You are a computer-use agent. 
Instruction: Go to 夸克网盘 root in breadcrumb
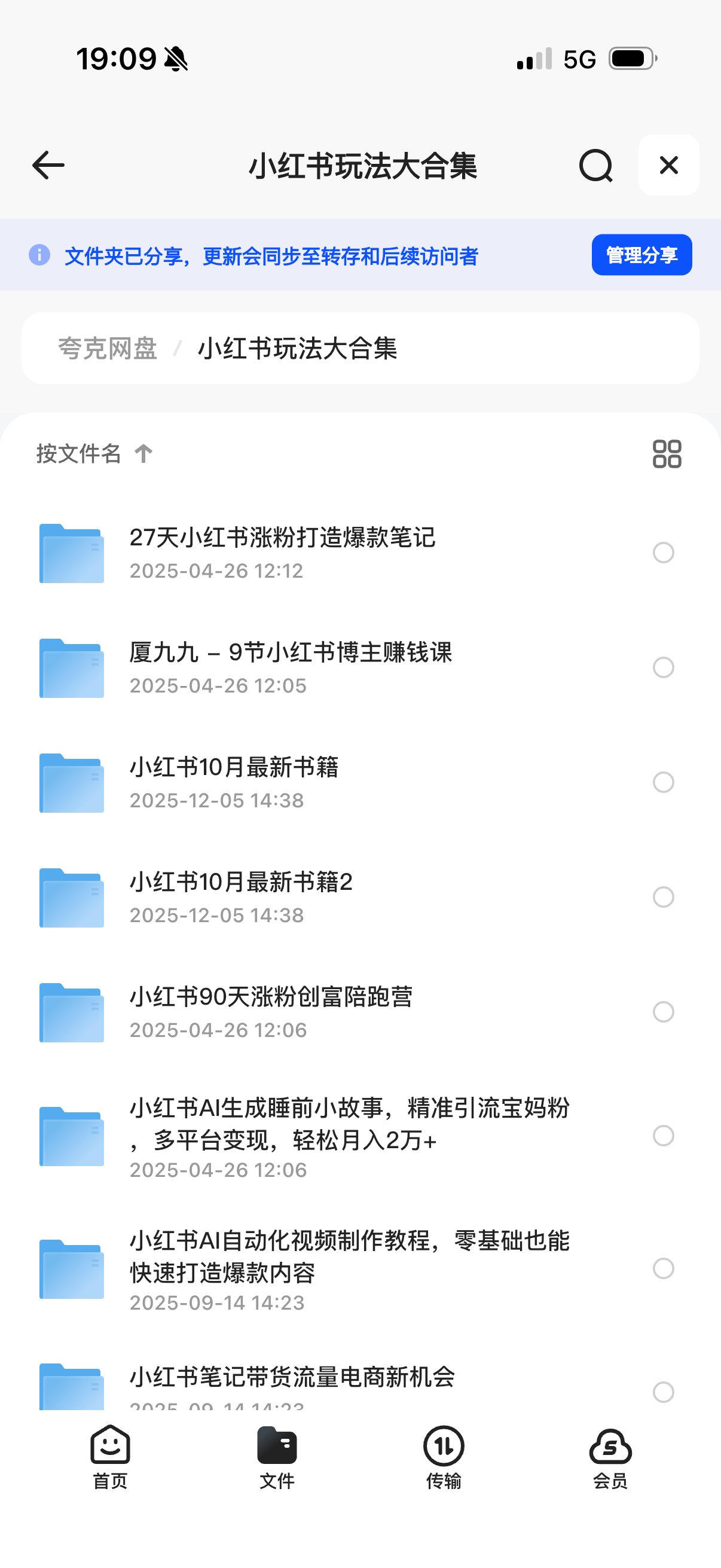point(108,349)
